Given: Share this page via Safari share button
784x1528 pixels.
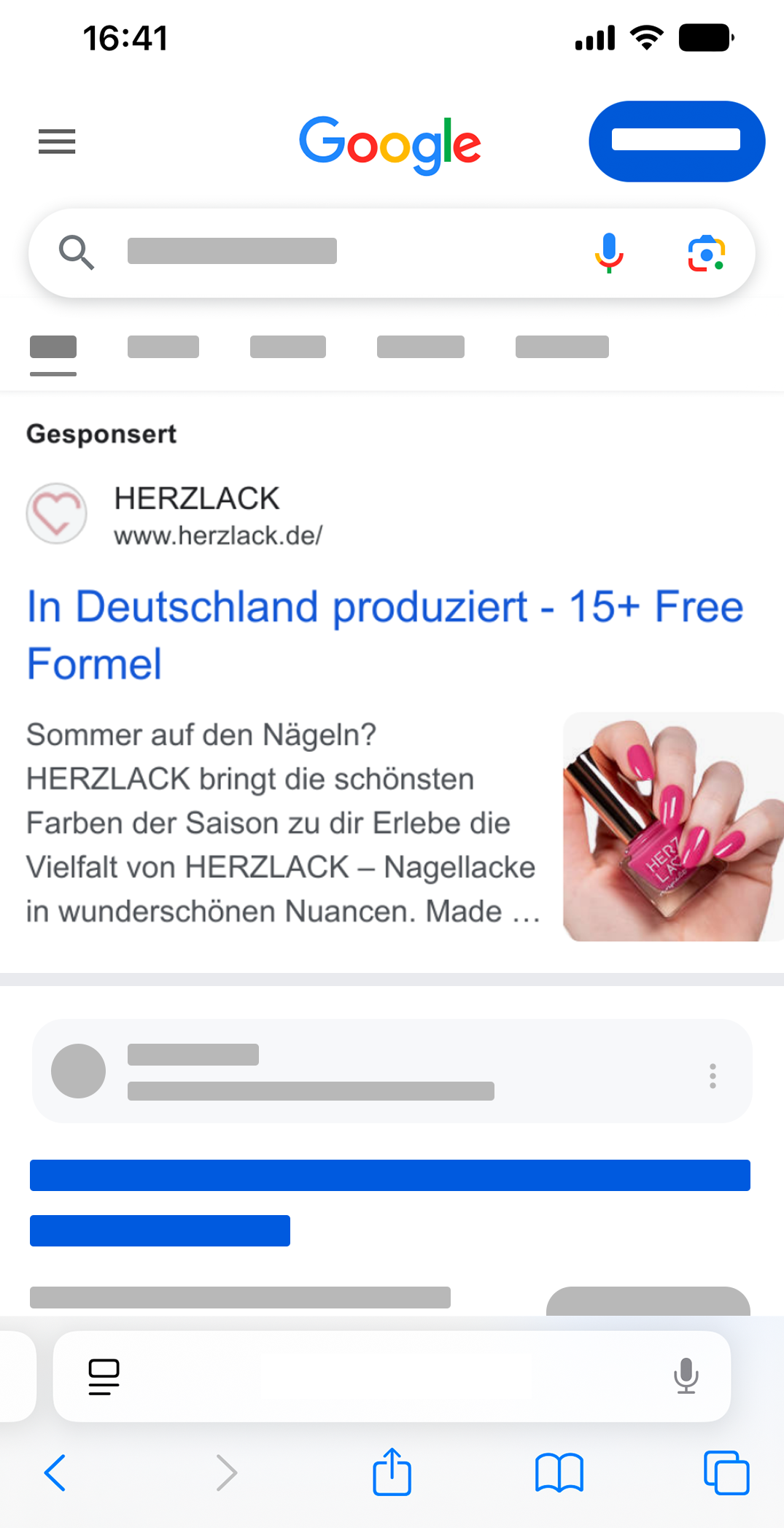Looking at the screenshot, I should 392,1472.
